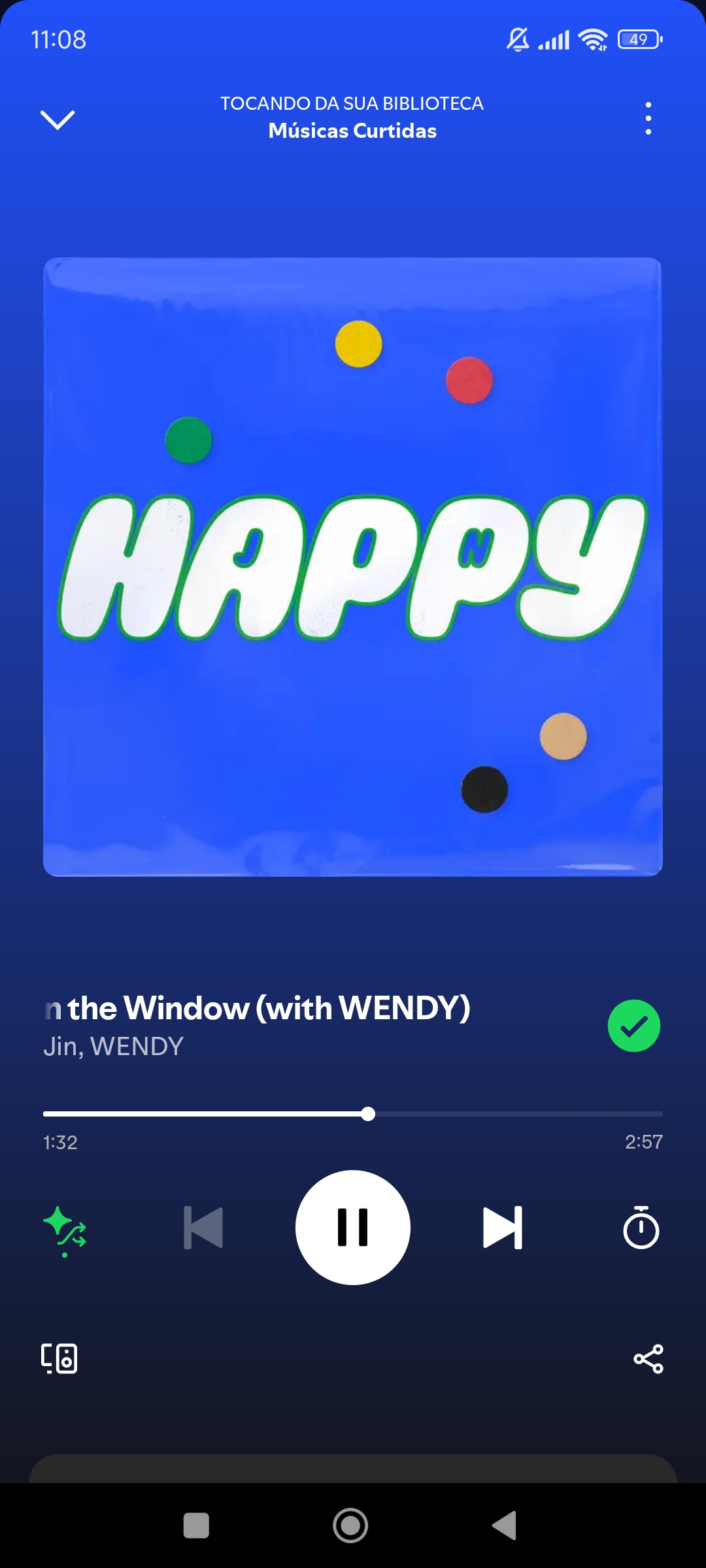The width and height of the screenshot is (706, 1568).
Task: Skip to the next track
Action: click(503, 1228)
